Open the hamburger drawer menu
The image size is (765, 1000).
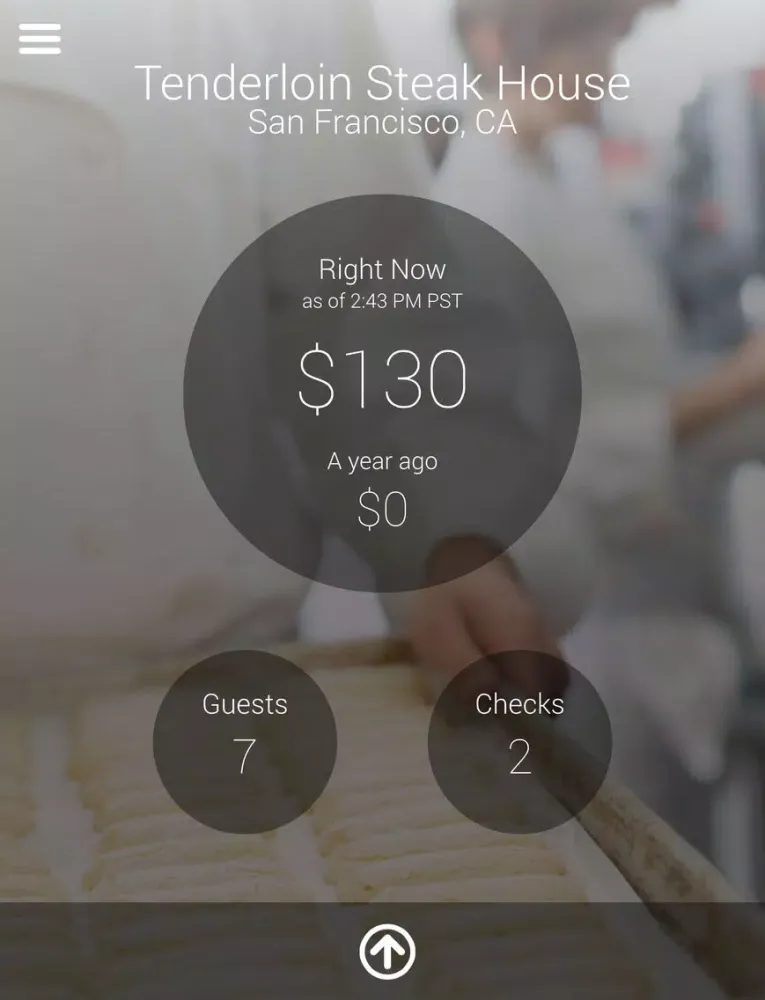(x=40, y=39)
